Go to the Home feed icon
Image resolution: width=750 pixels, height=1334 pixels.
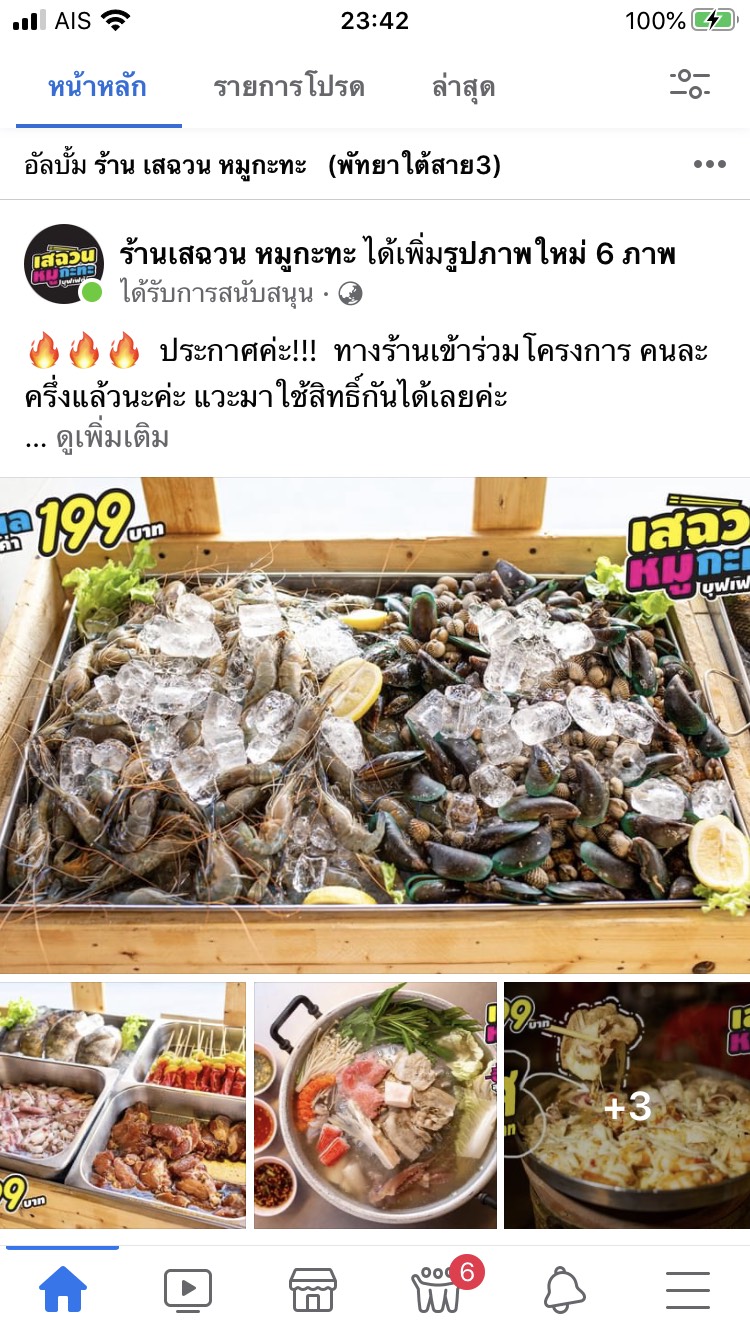pos(62,1290)
